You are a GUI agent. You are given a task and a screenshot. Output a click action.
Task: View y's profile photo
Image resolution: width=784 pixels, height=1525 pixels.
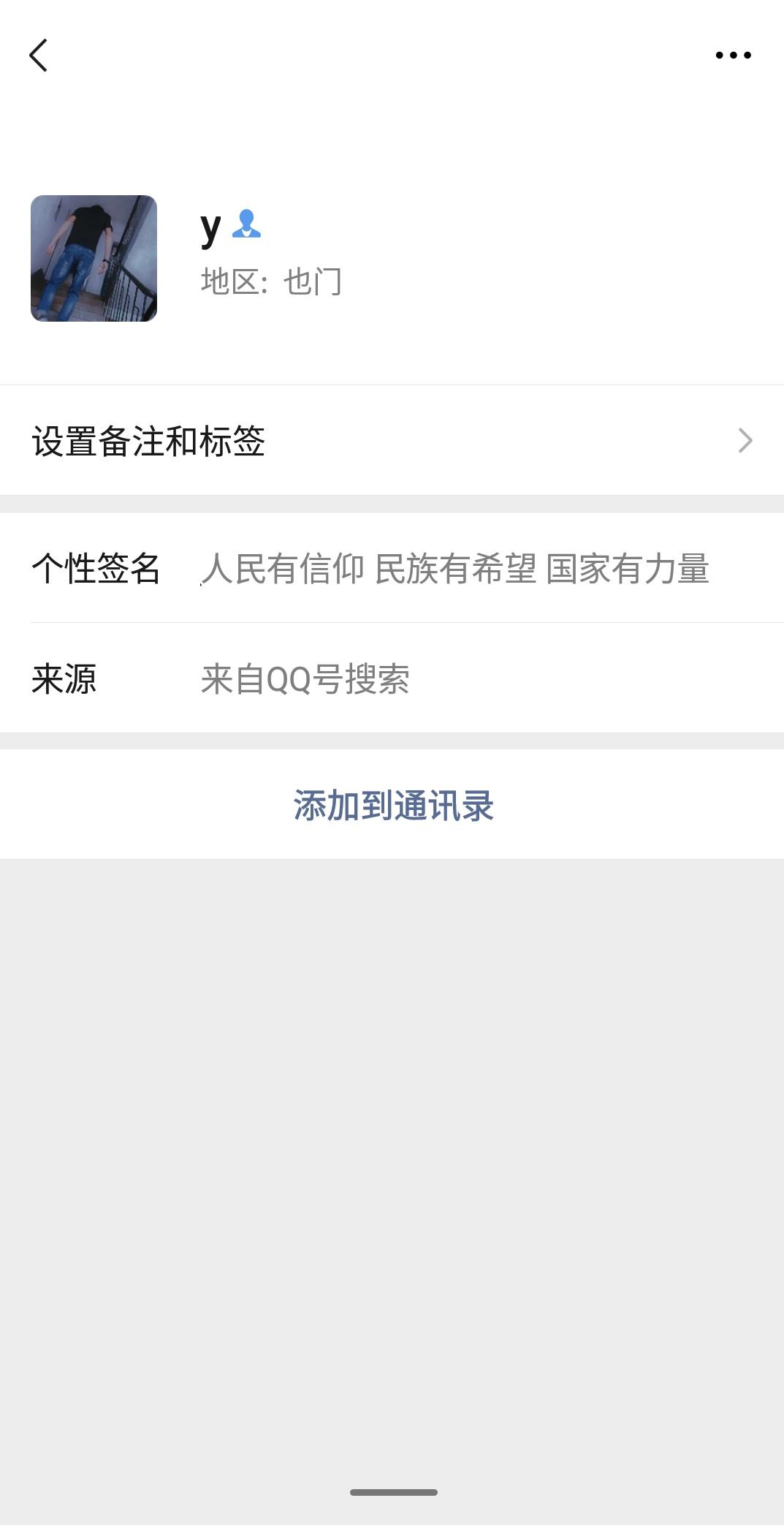click(x=94, y=258)
